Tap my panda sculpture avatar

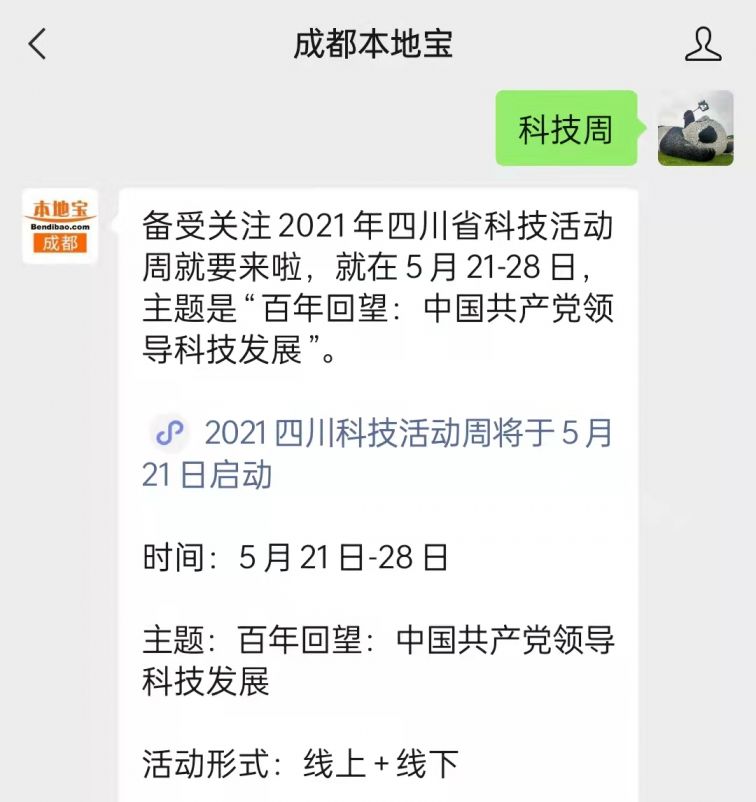pyautogui.click(x=695, y=128)
